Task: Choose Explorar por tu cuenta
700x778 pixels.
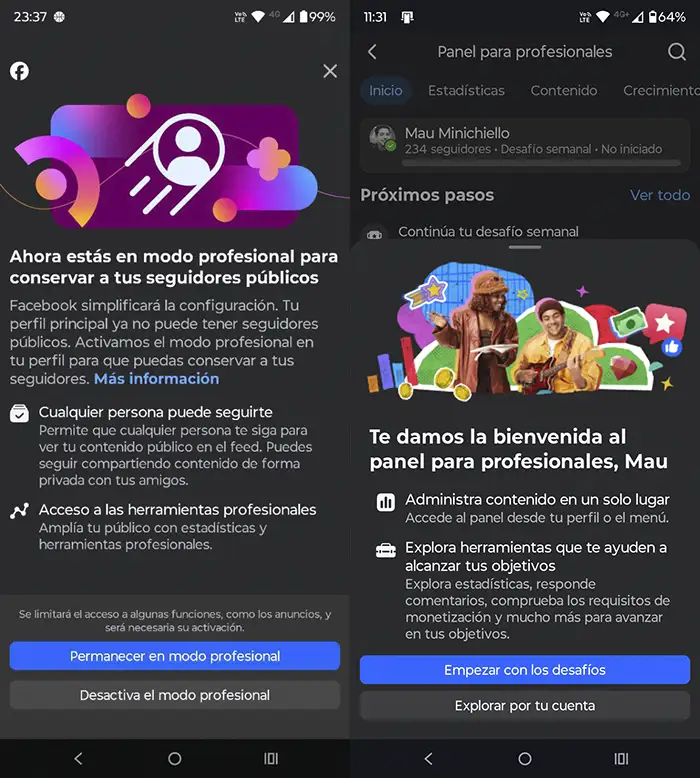Action: click(x=525, y=705)
